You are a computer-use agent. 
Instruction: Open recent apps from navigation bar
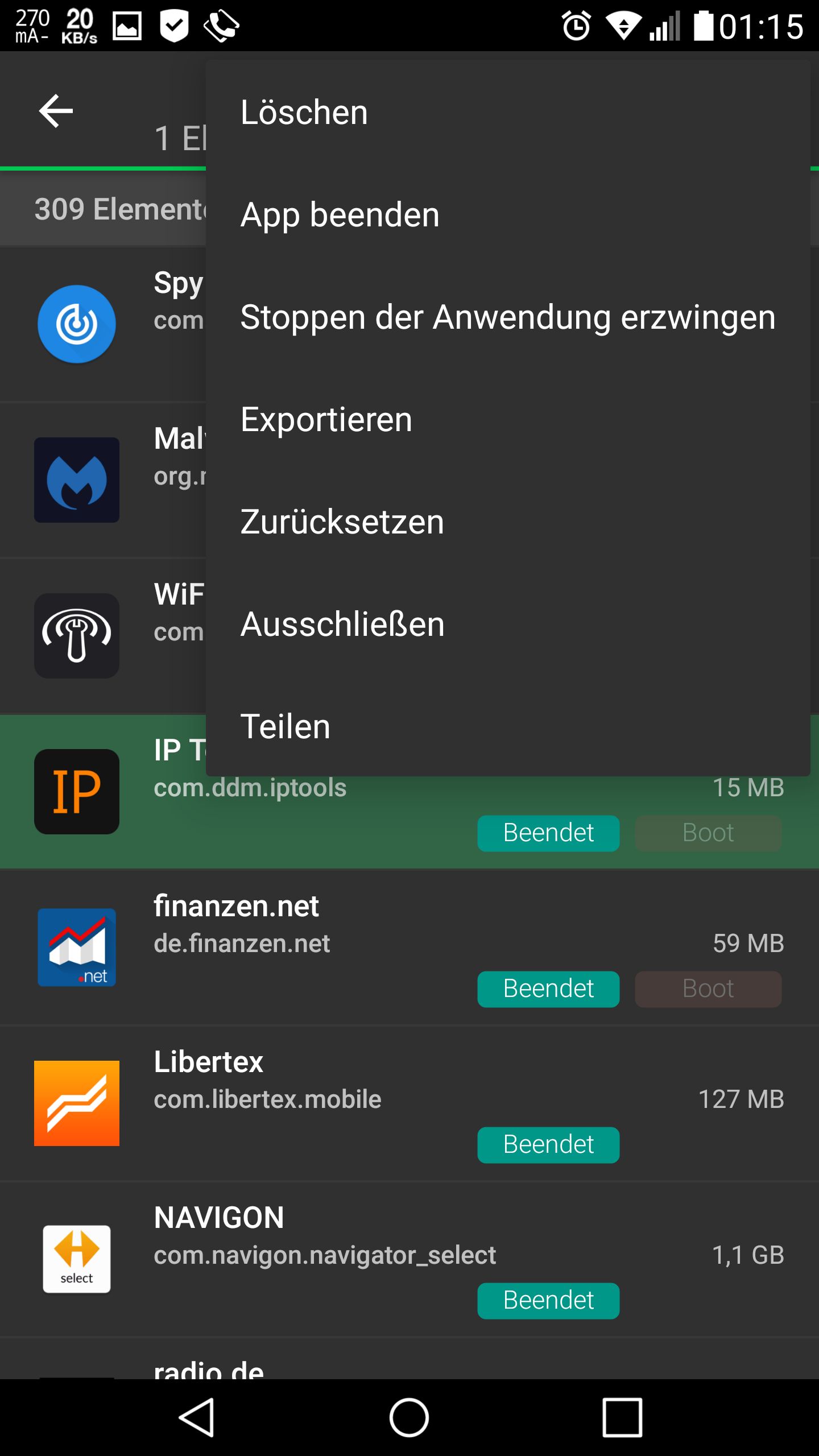point(622,1417)
